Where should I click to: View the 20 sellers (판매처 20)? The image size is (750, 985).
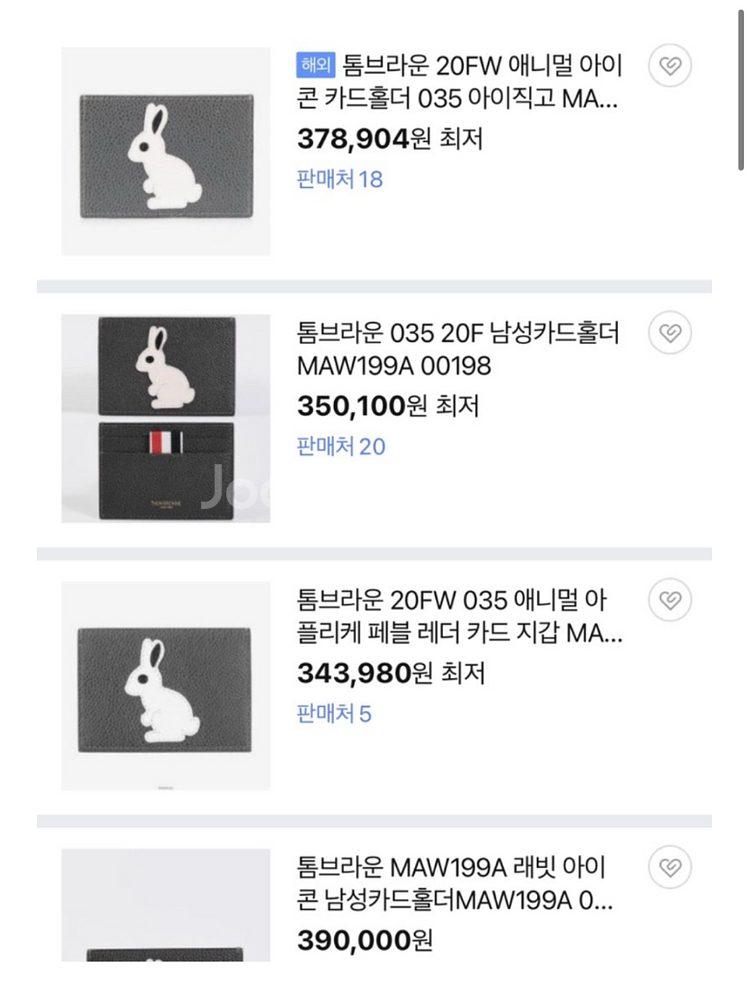pyautogui.click(x=341, y=446)
